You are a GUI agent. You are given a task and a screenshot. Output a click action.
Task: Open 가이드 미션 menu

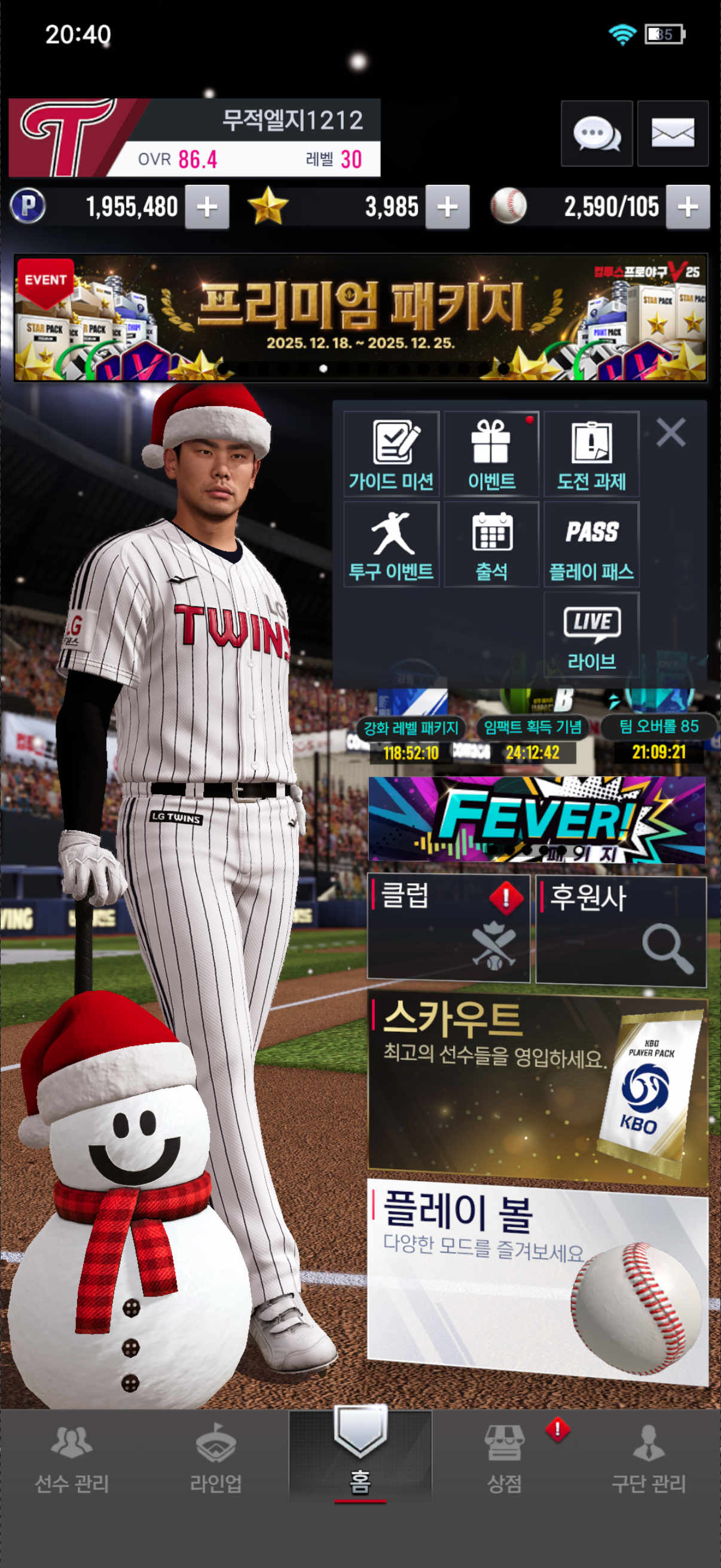[x=391, y=453]
